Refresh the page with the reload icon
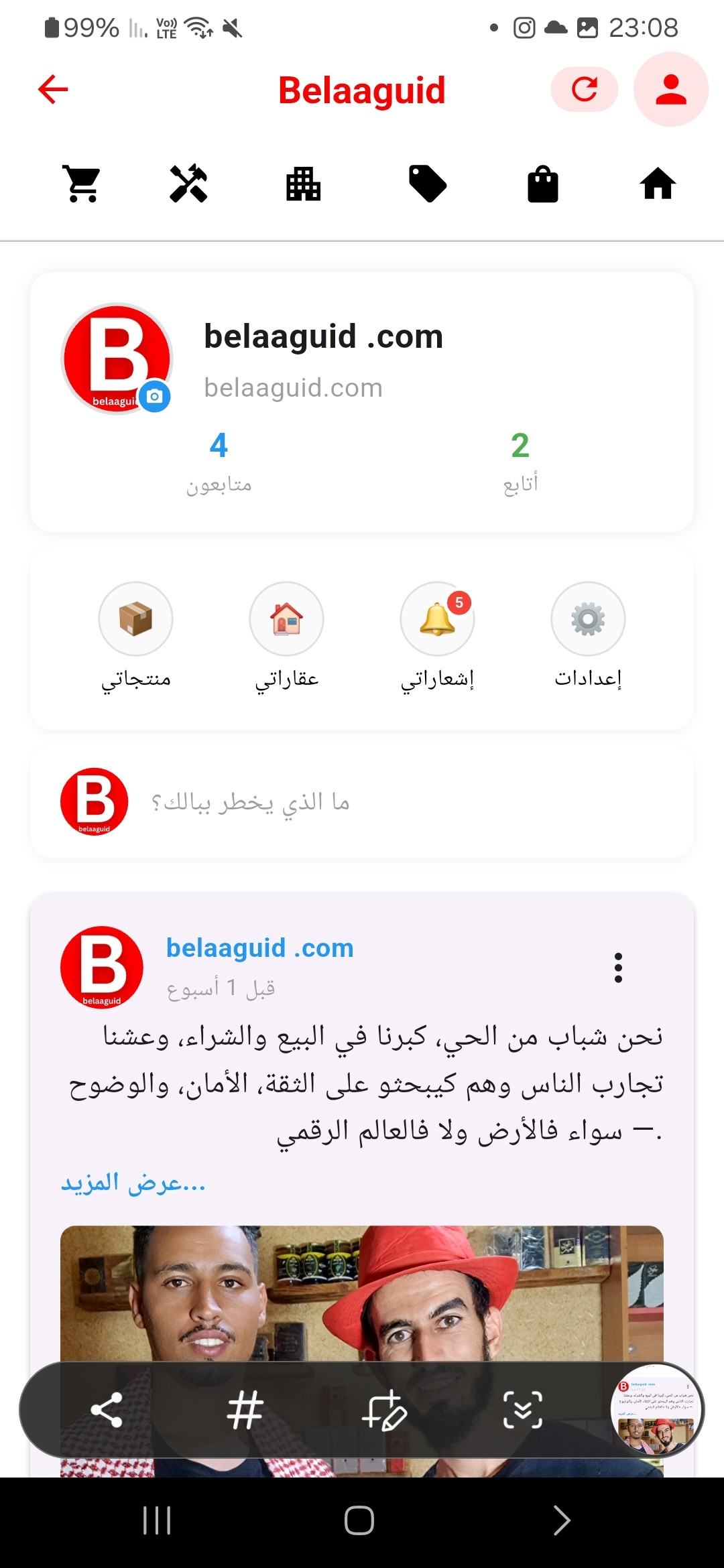 [584, 88]
